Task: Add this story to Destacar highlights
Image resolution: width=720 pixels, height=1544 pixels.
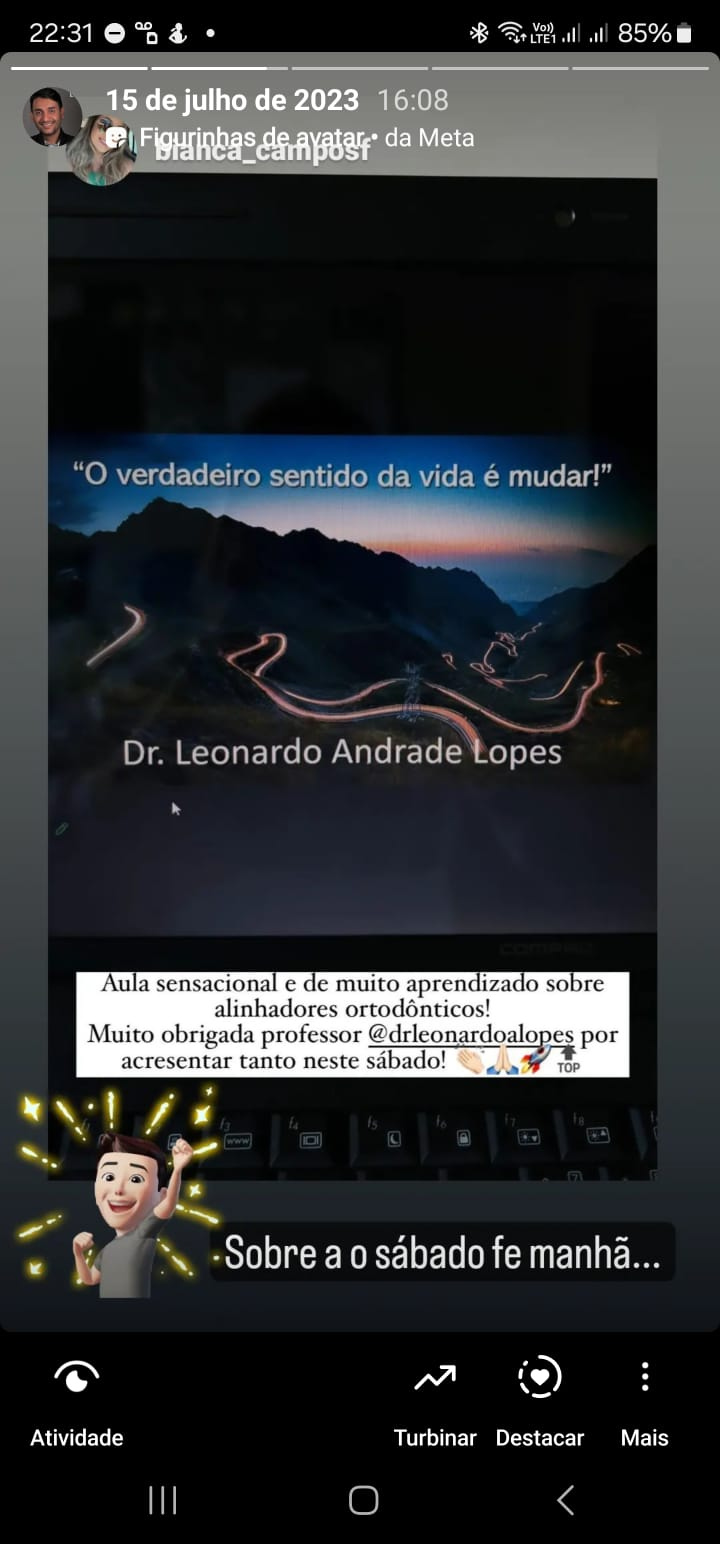Action: click(539, 1402)
